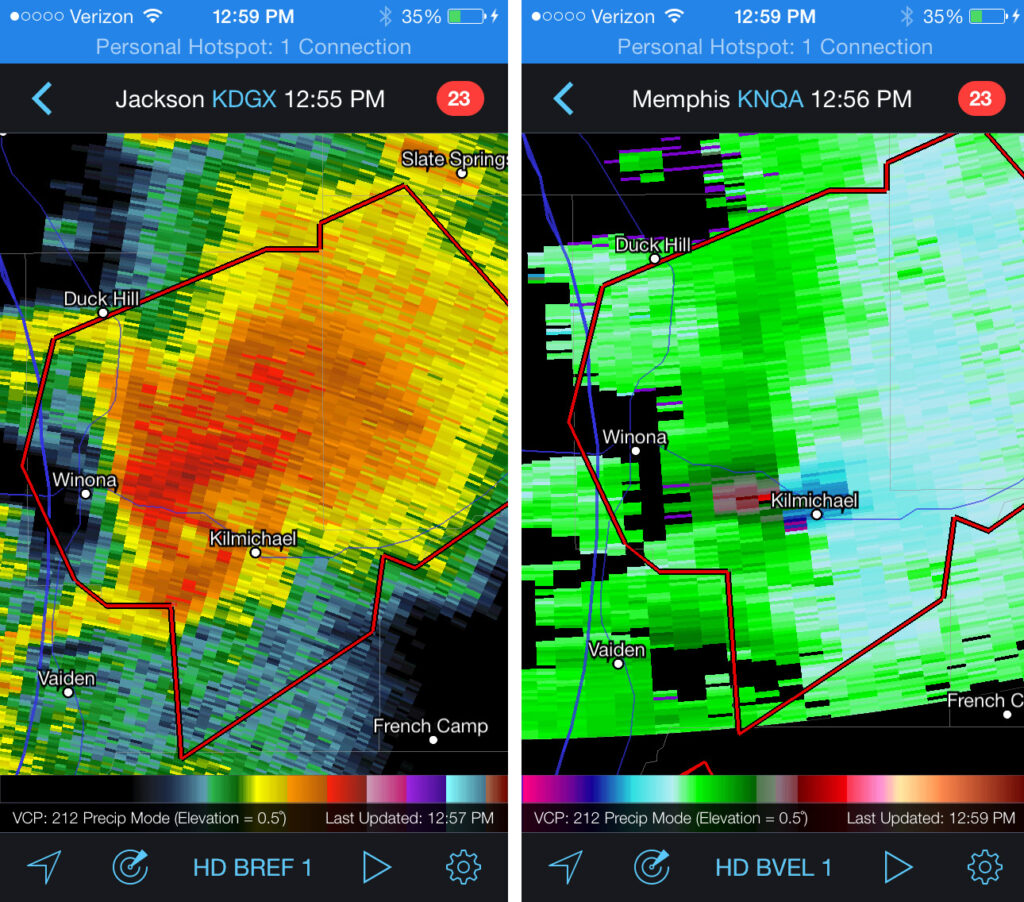This screenshot has height=902, width=1024.
Task: Change the HD BREF 1 radar product
Action: click(x=252, y=867)
